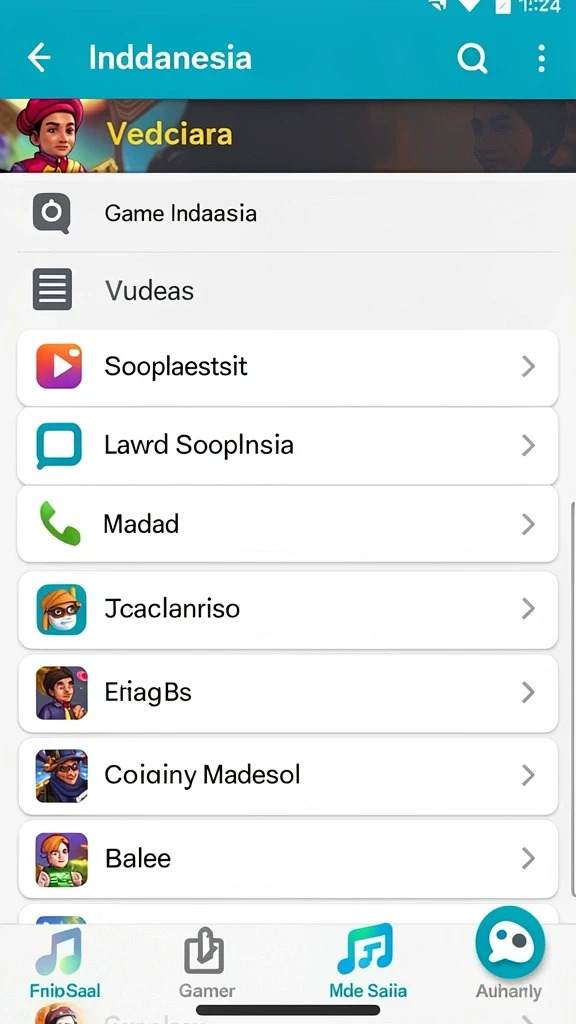Select the Vudeas row
This screenshot has height=1024, width=576.
(288, 291)
